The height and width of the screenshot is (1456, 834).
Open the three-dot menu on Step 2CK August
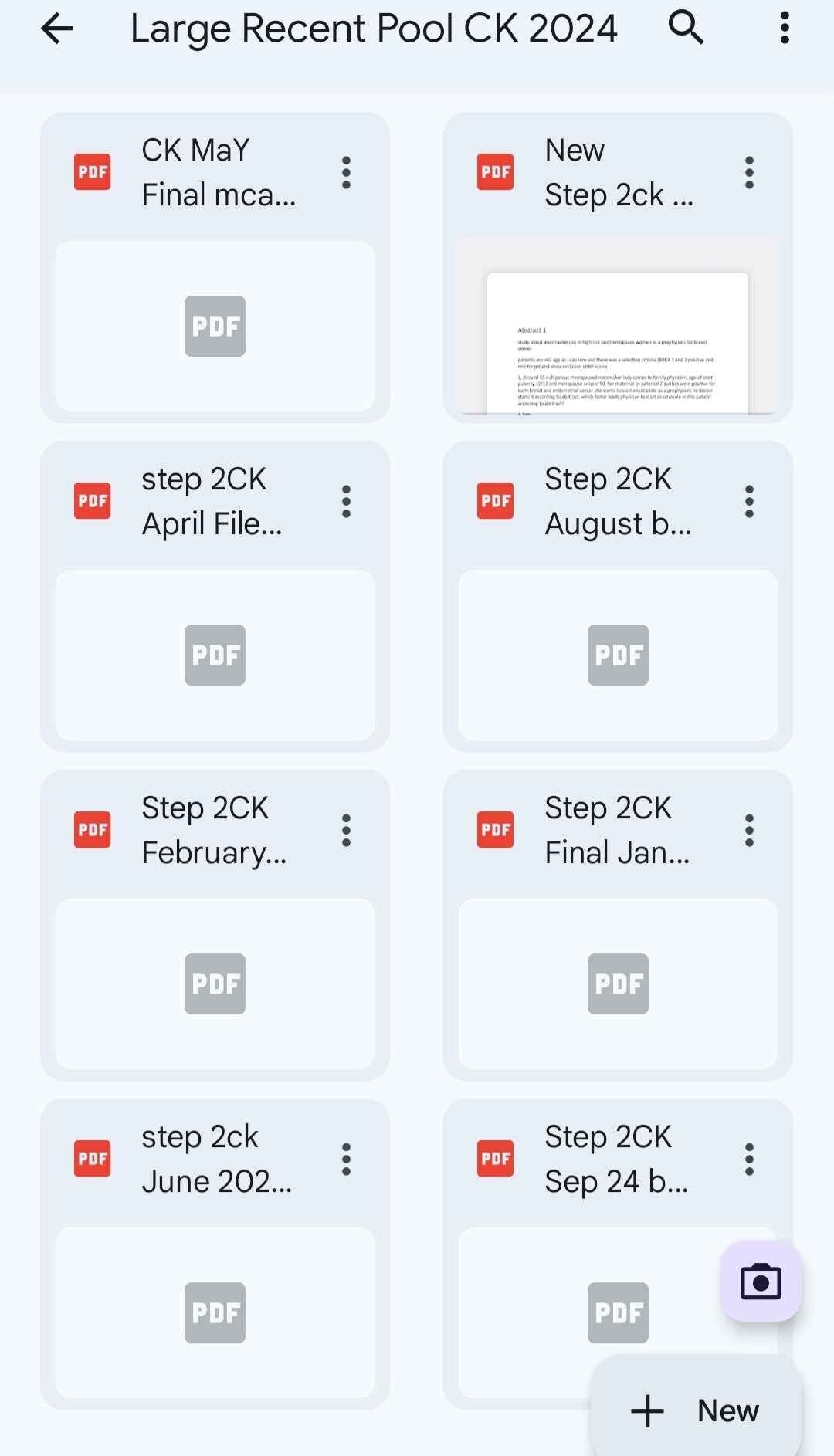(748, 501)
